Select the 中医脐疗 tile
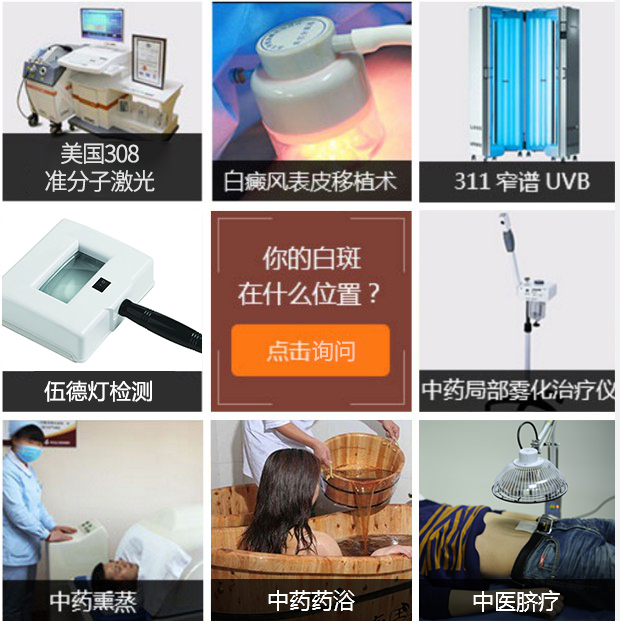This screenshot has width=620, height=621. [x=516, y=520]
